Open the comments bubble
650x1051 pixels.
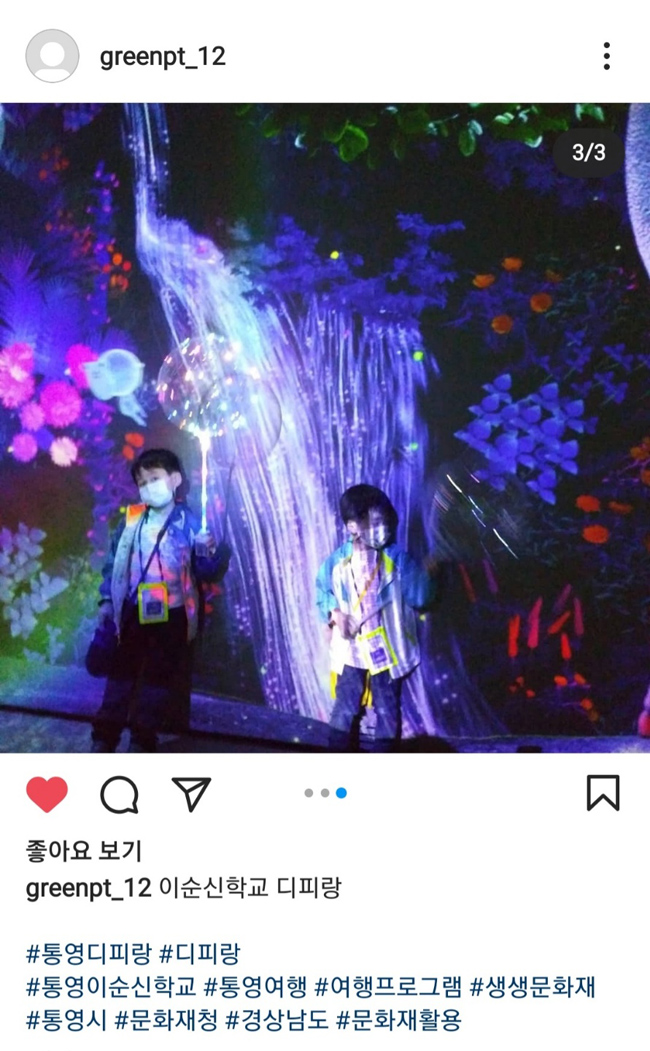(119, 794)
